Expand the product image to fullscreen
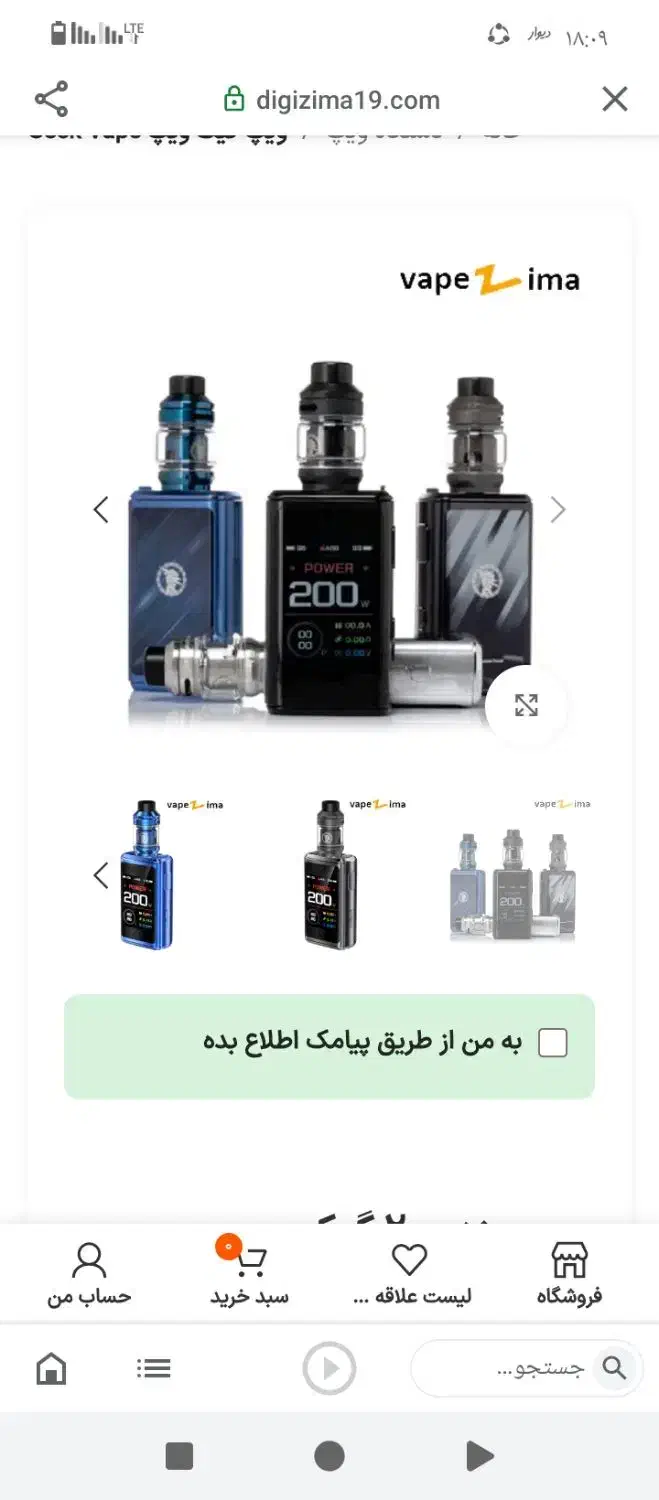 click(x=527, y=705)
